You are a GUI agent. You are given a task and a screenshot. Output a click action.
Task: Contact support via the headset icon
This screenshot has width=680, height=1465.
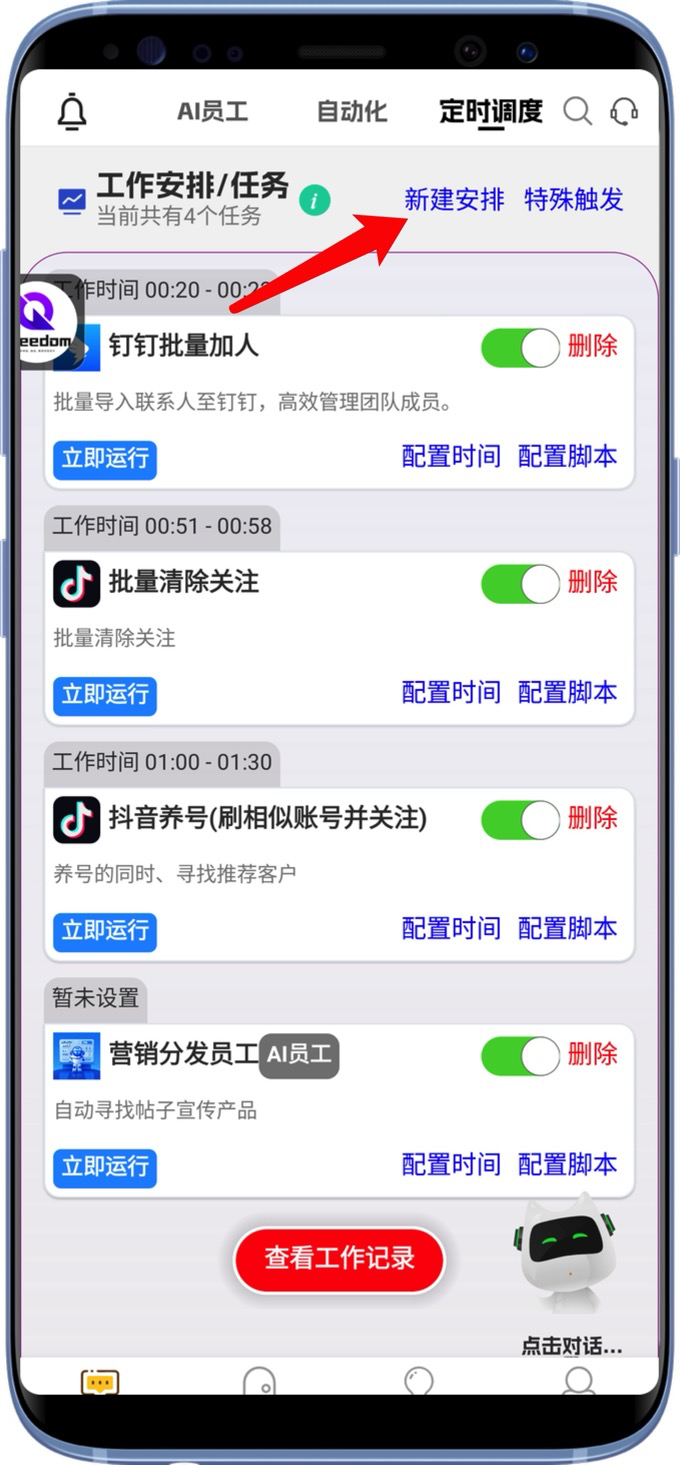(x=624, y=111)
